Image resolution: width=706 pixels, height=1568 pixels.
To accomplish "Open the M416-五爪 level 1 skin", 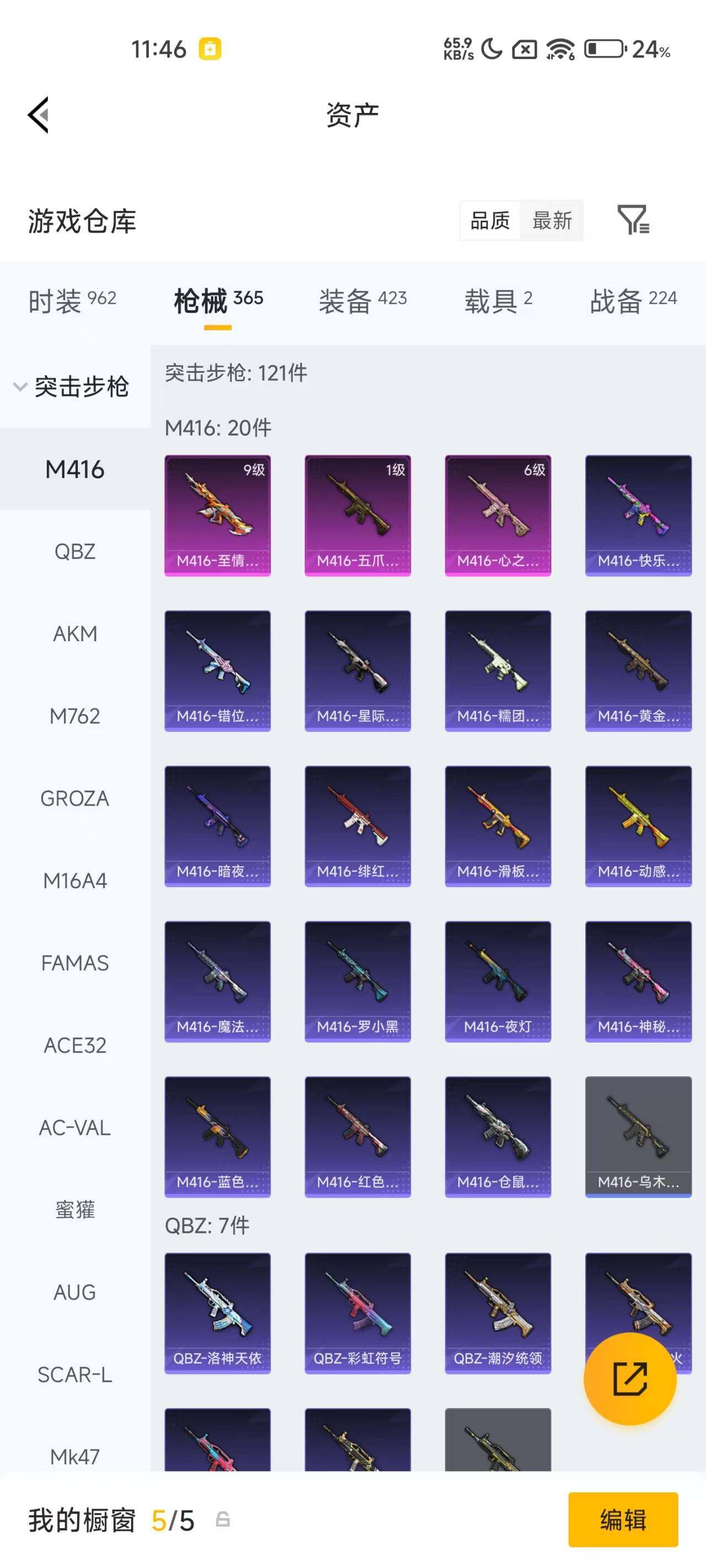I will click(357, 515).
